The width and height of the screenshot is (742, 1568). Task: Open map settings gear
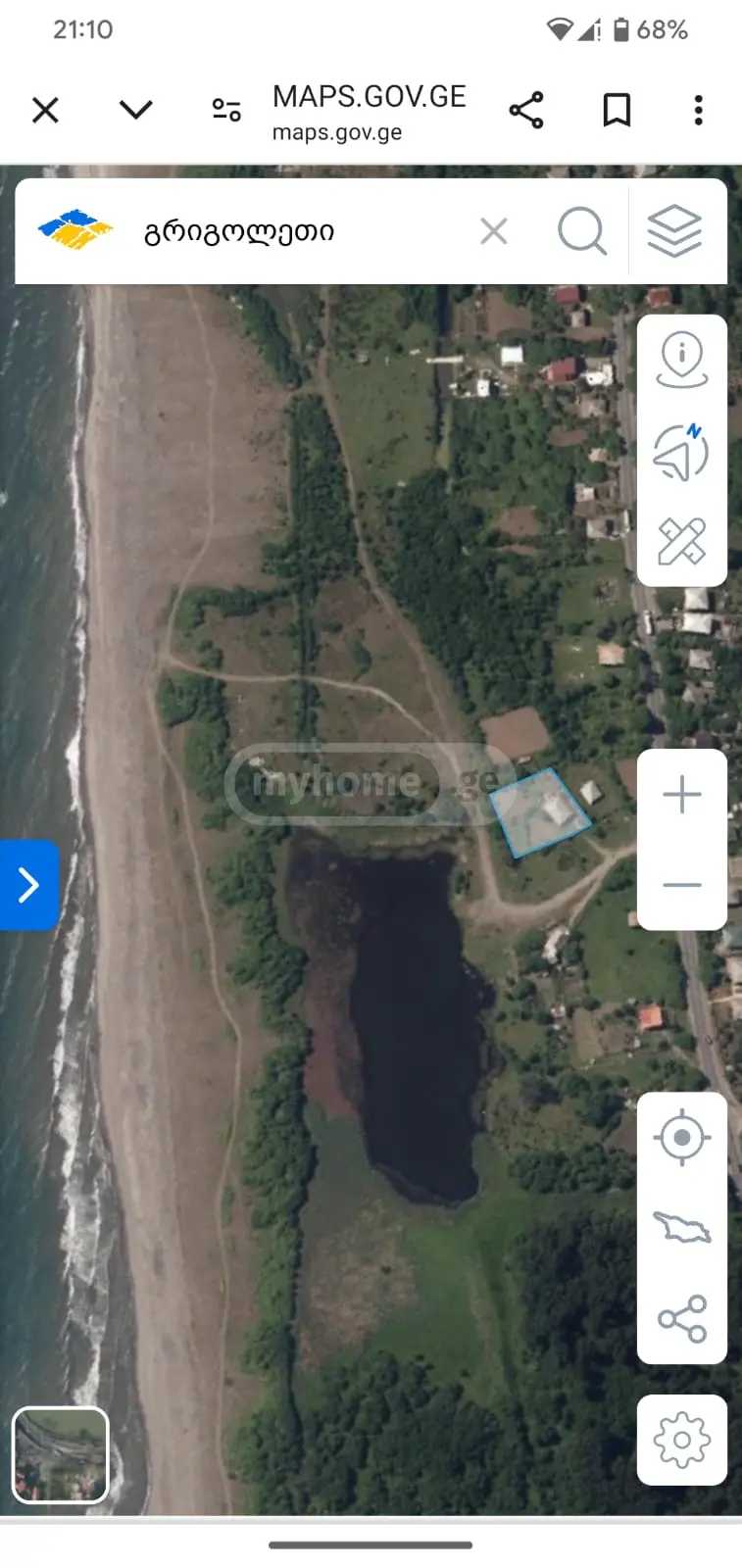tap(682, 1440)
